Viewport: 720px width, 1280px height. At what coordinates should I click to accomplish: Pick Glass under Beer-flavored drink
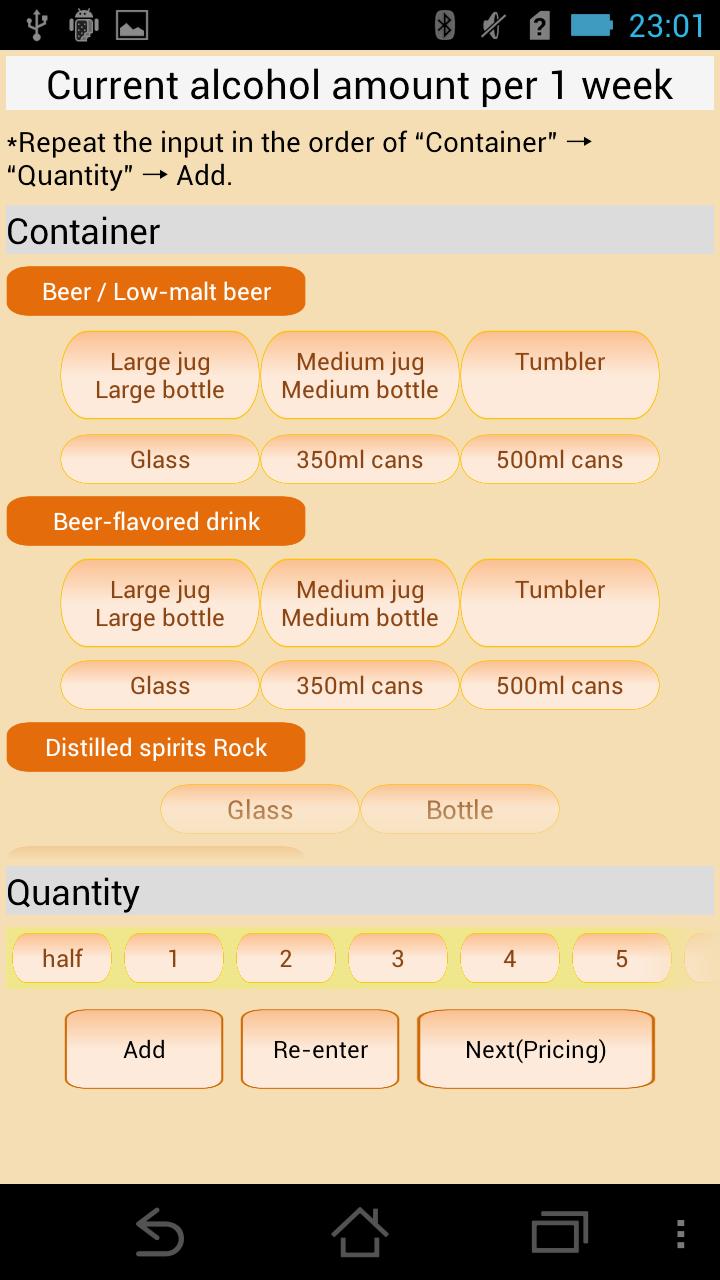click(160, 686)
